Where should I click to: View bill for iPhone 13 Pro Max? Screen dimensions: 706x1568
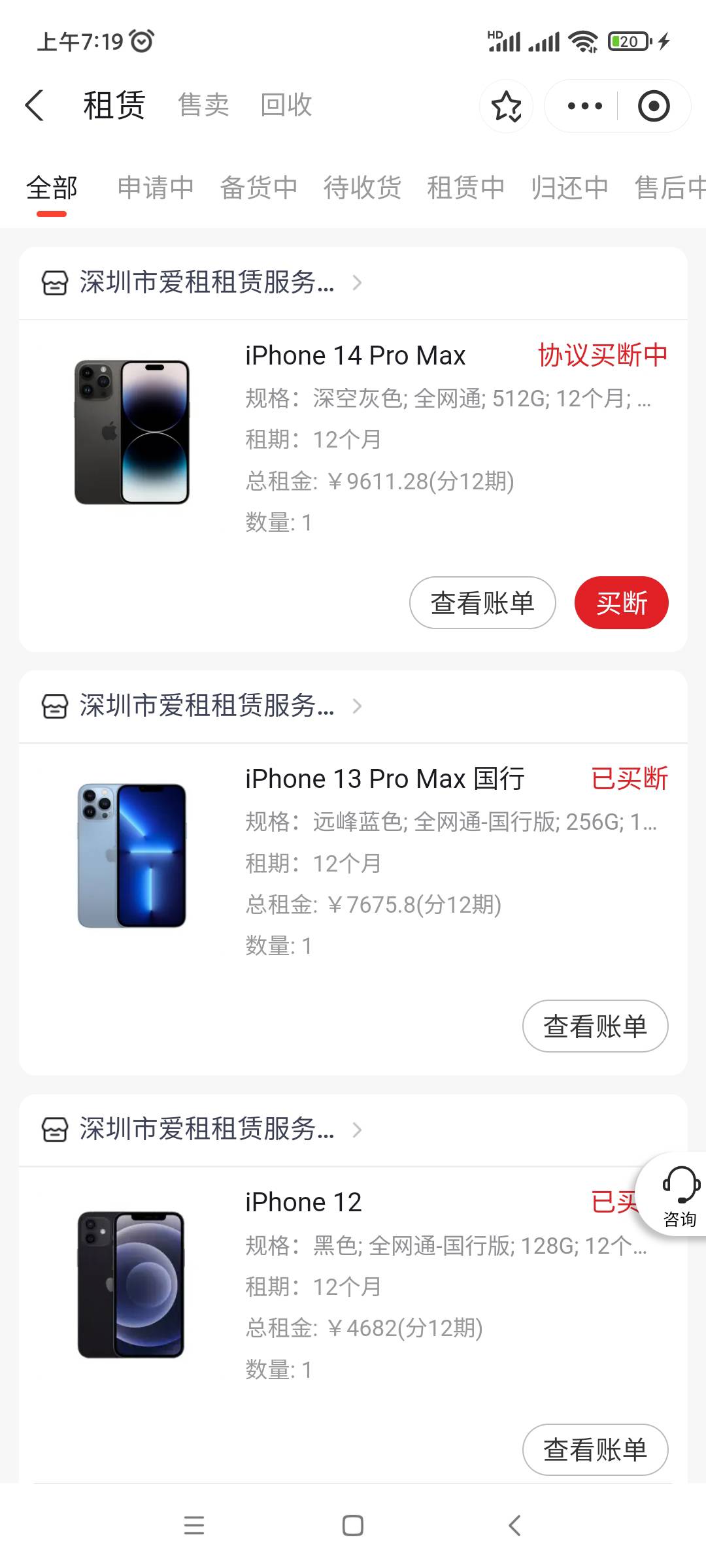(x=595, y=1026)
